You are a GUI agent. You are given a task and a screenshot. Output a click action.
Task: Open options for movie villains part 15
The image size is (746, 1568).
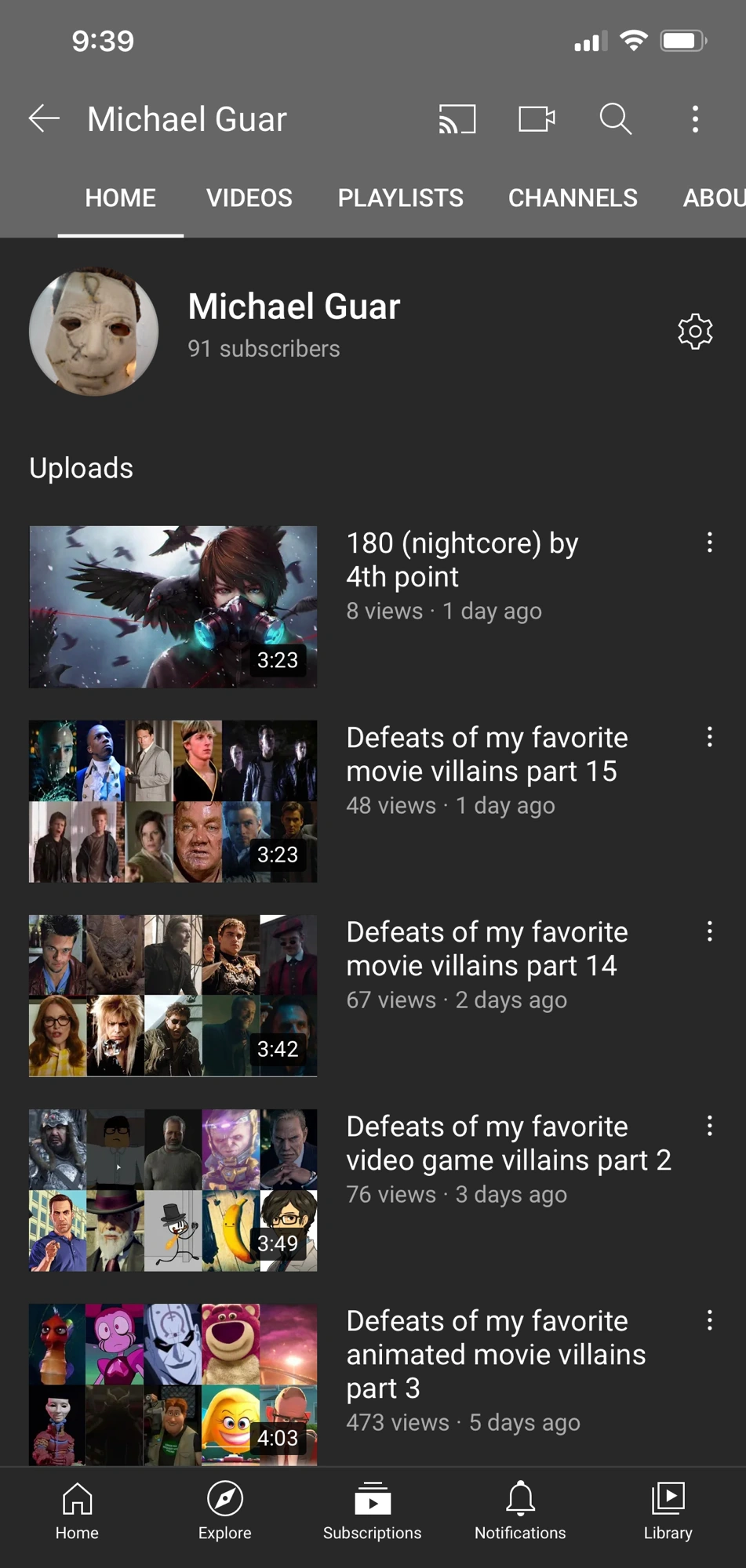[709, 737]
